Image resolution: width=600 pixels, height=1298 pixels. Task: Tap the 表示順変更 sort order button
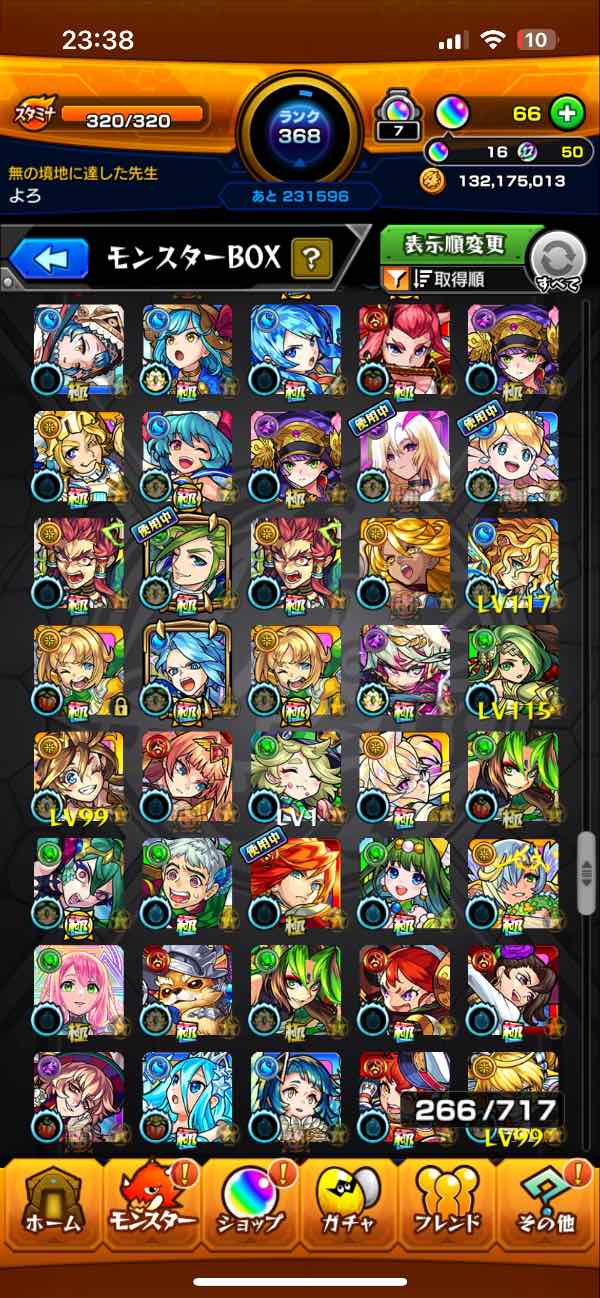tap(455, 244)
